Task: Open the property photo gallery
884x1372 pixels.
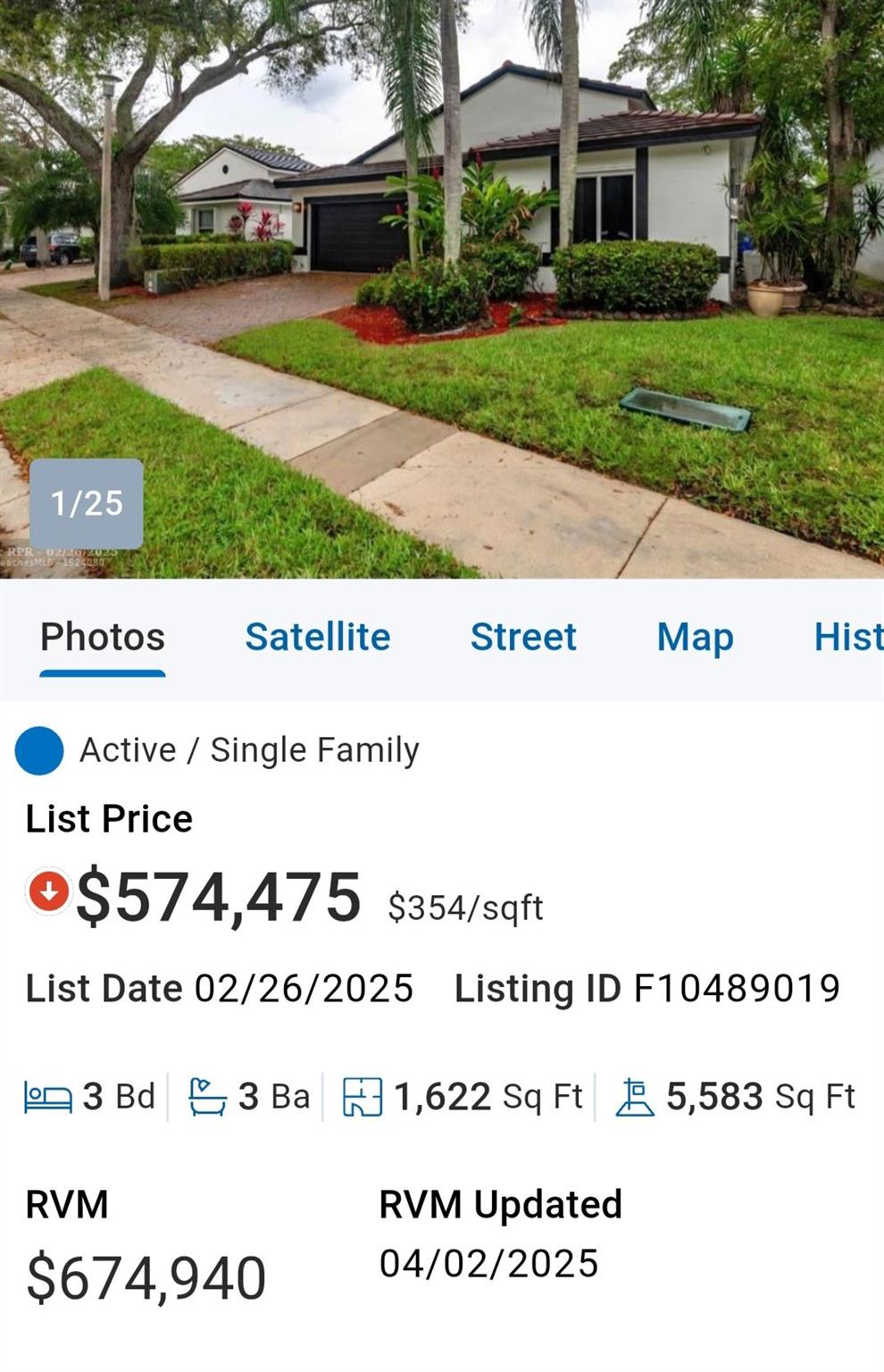Action: tap(442, 286)
